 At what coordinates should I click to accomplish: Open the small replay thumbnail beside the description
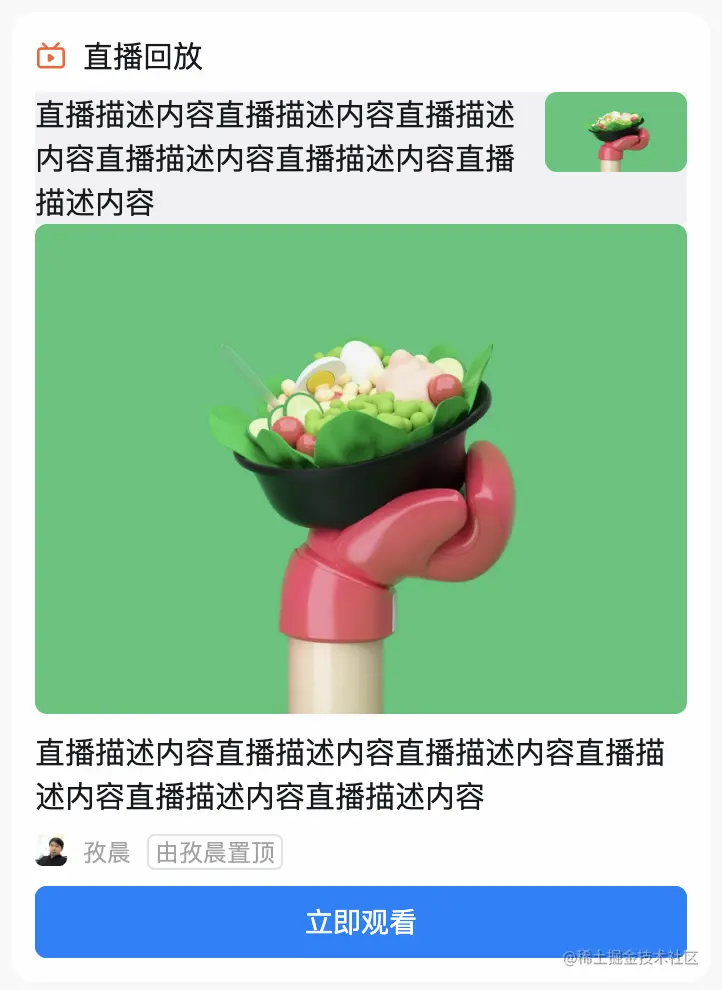click(615, 132)
